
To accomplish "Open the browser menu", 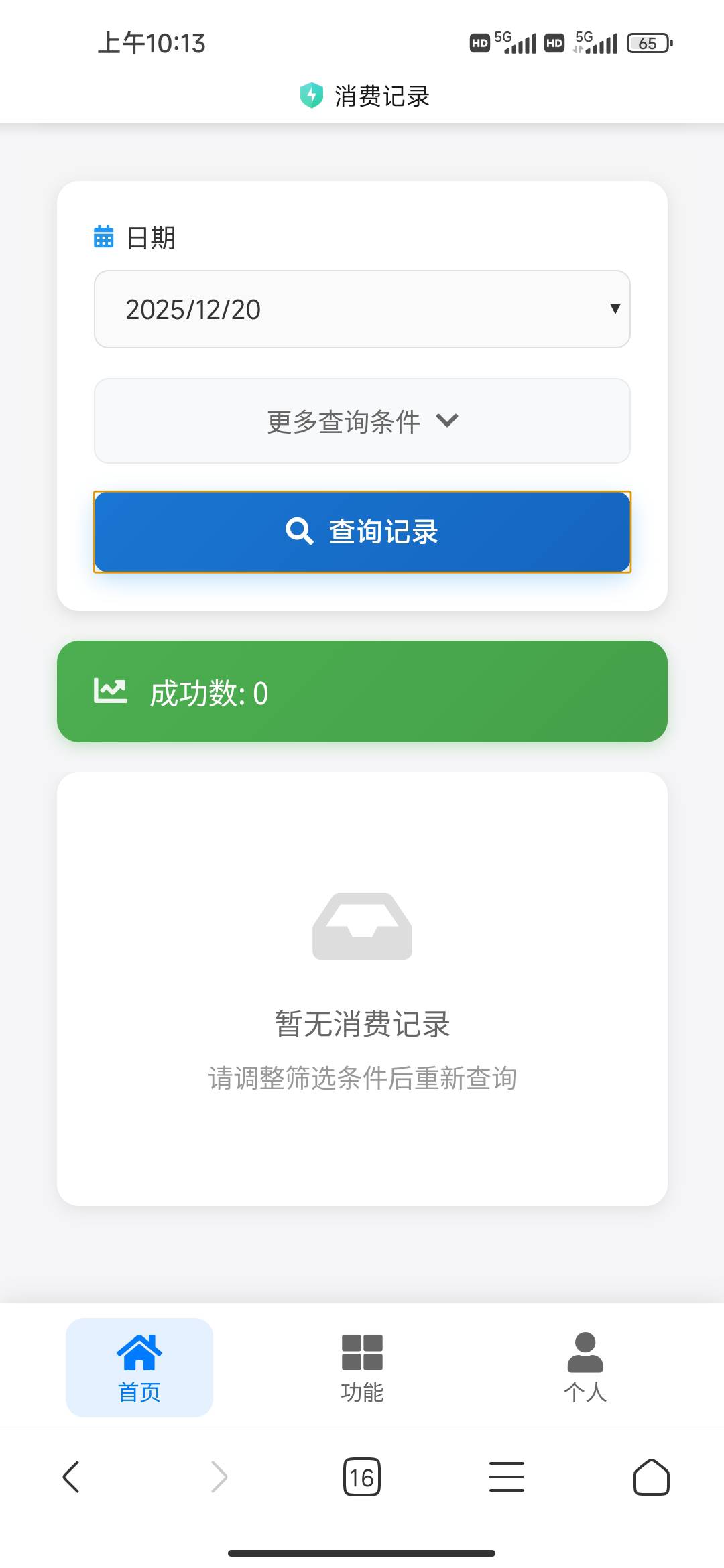I will pyautogui.click(x=507, y=1477).
